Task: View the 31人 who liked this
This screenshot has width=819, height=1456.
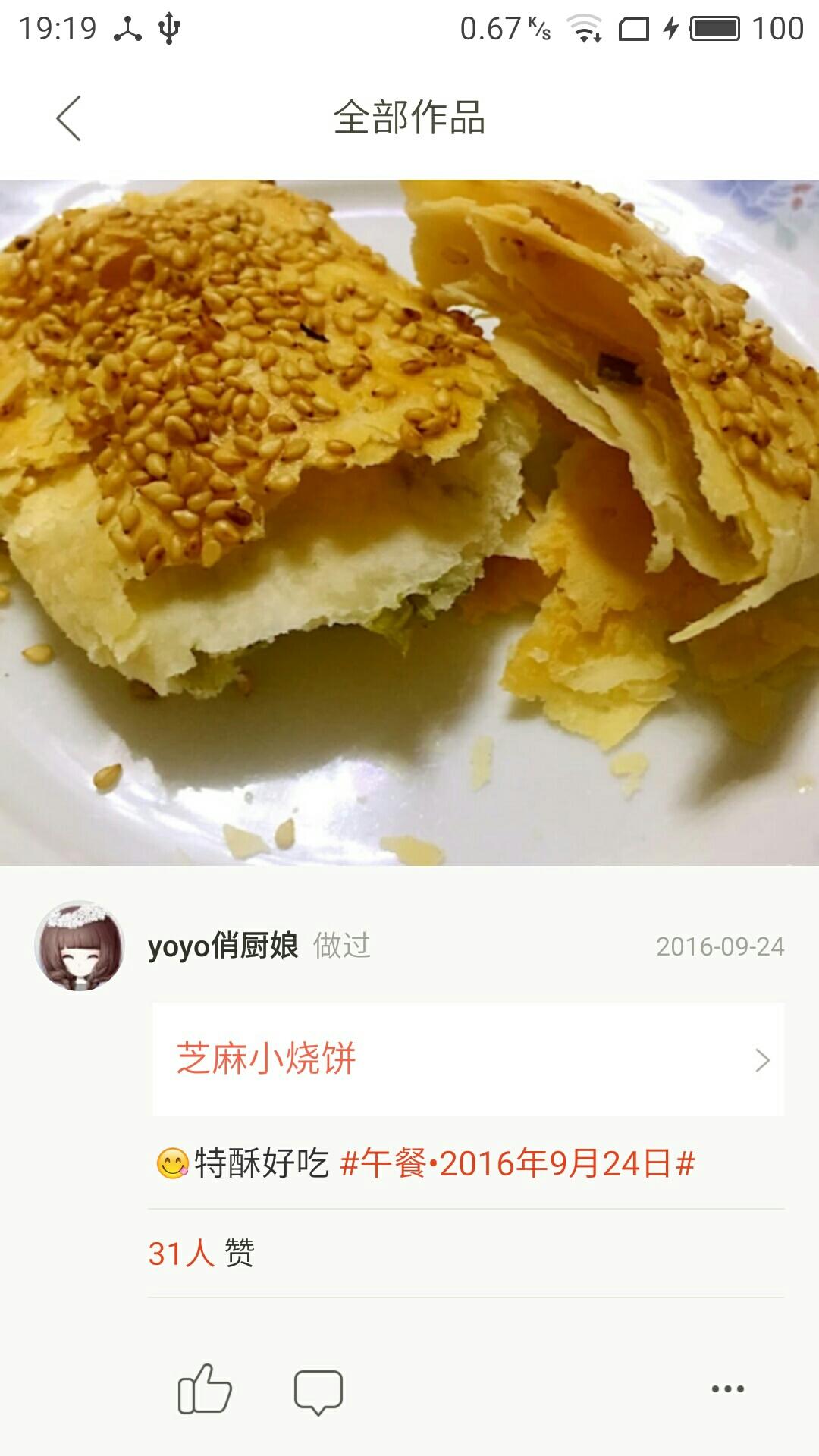Action: click(201, 1253)
